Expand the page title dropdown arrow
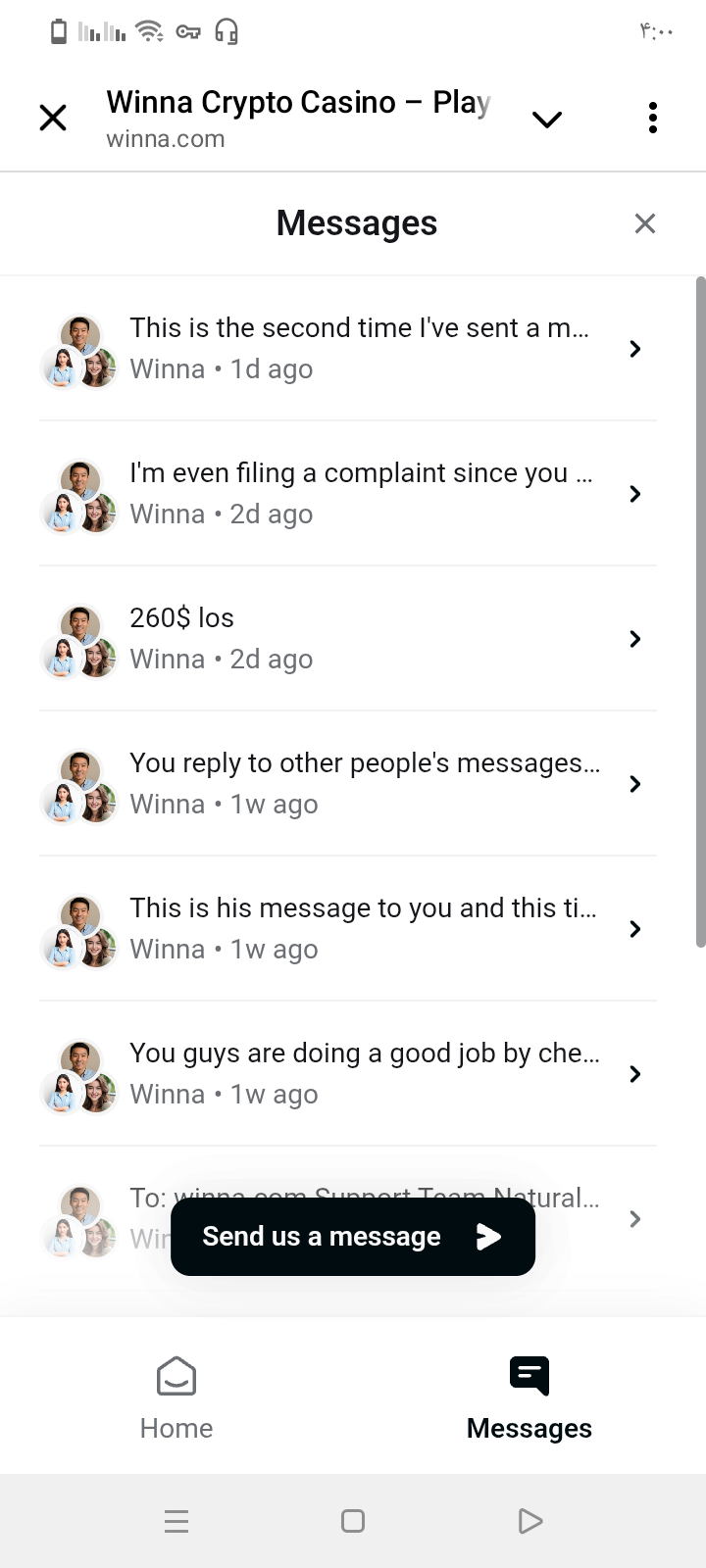 (x=546, y=120)
